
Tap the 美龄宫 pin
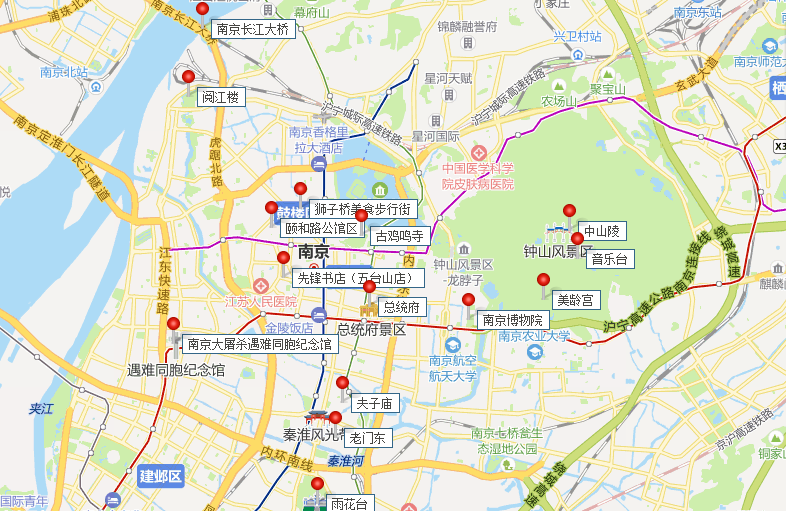(x=544, y=280)
